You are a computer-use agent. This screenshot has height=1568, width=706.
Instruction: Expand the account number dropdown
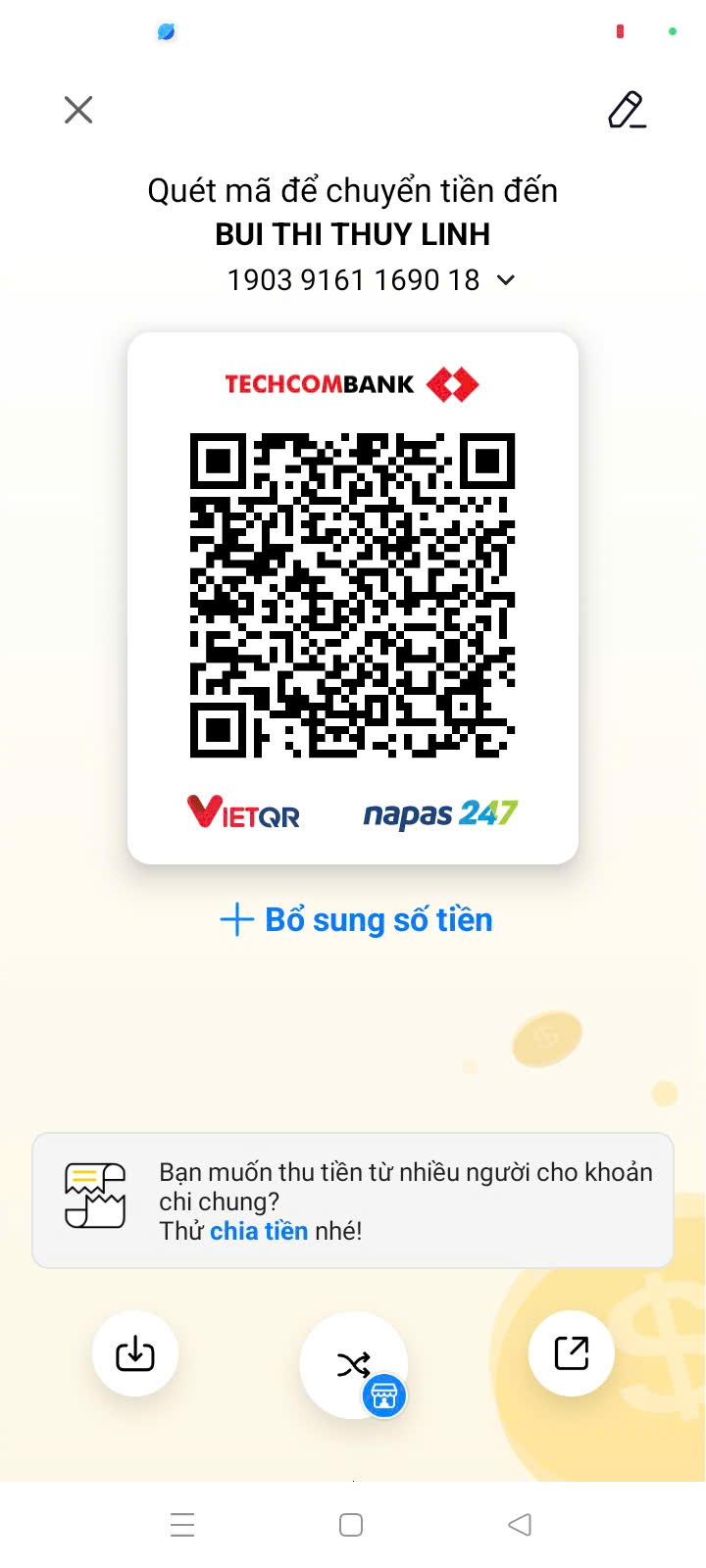[506, 280]
